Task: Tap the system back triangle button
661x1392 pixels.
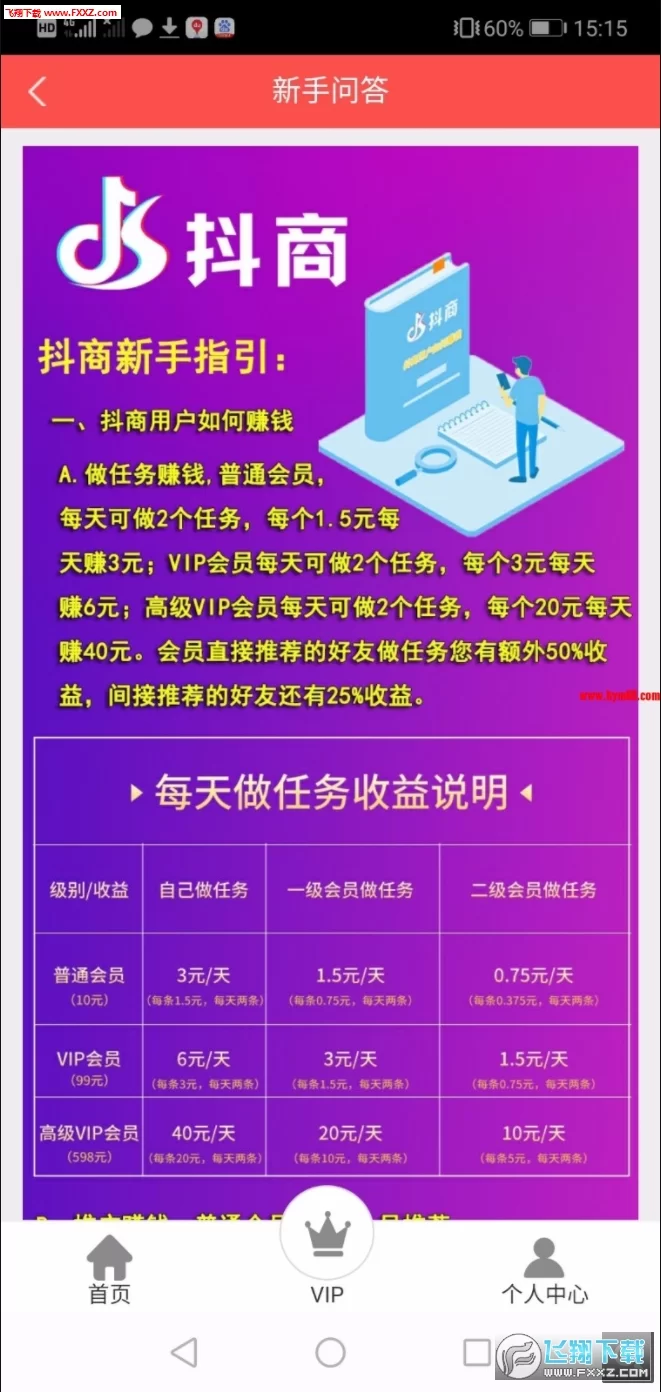Action: [184, 1353]
